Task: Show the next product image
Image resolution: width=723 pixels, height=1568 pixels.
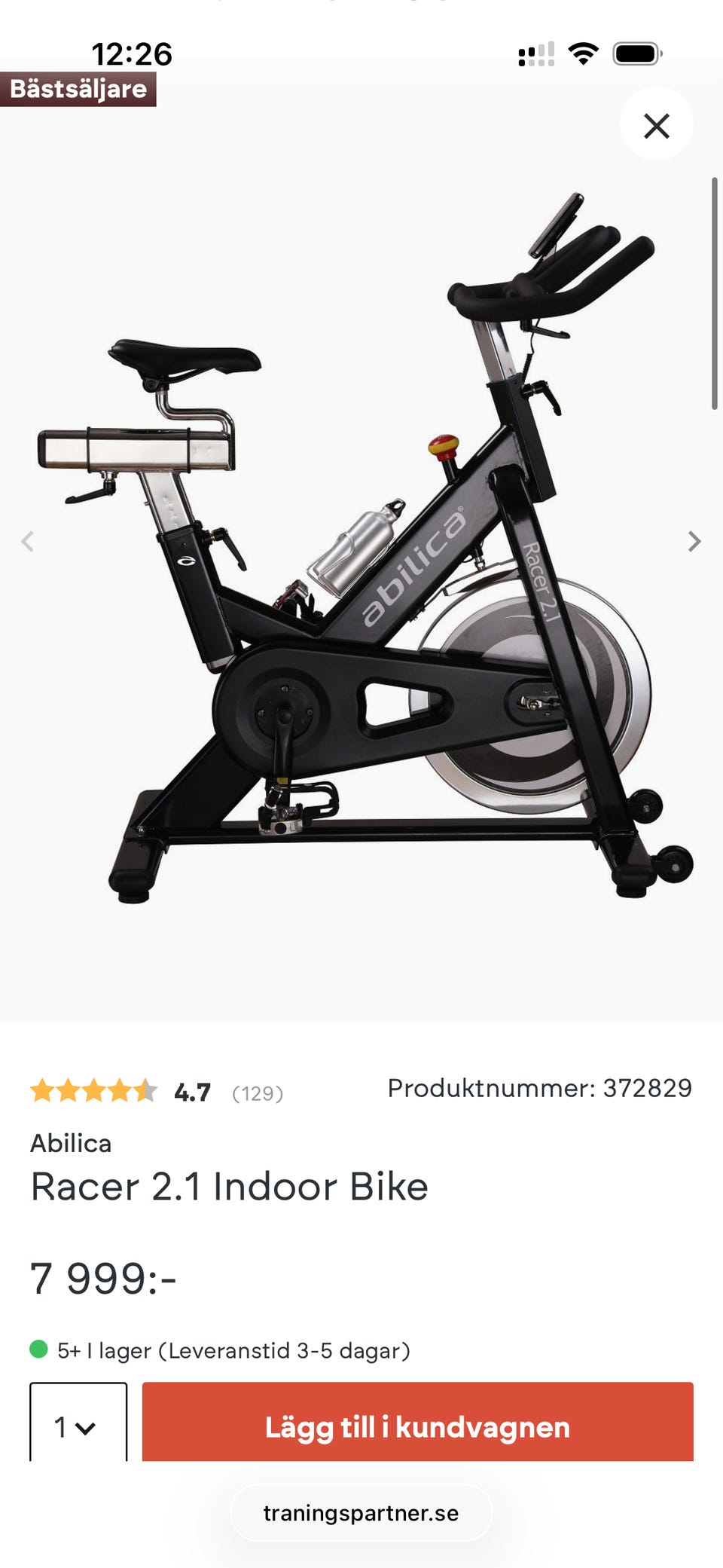Action: pyautogui.click(x=694, y=541)
